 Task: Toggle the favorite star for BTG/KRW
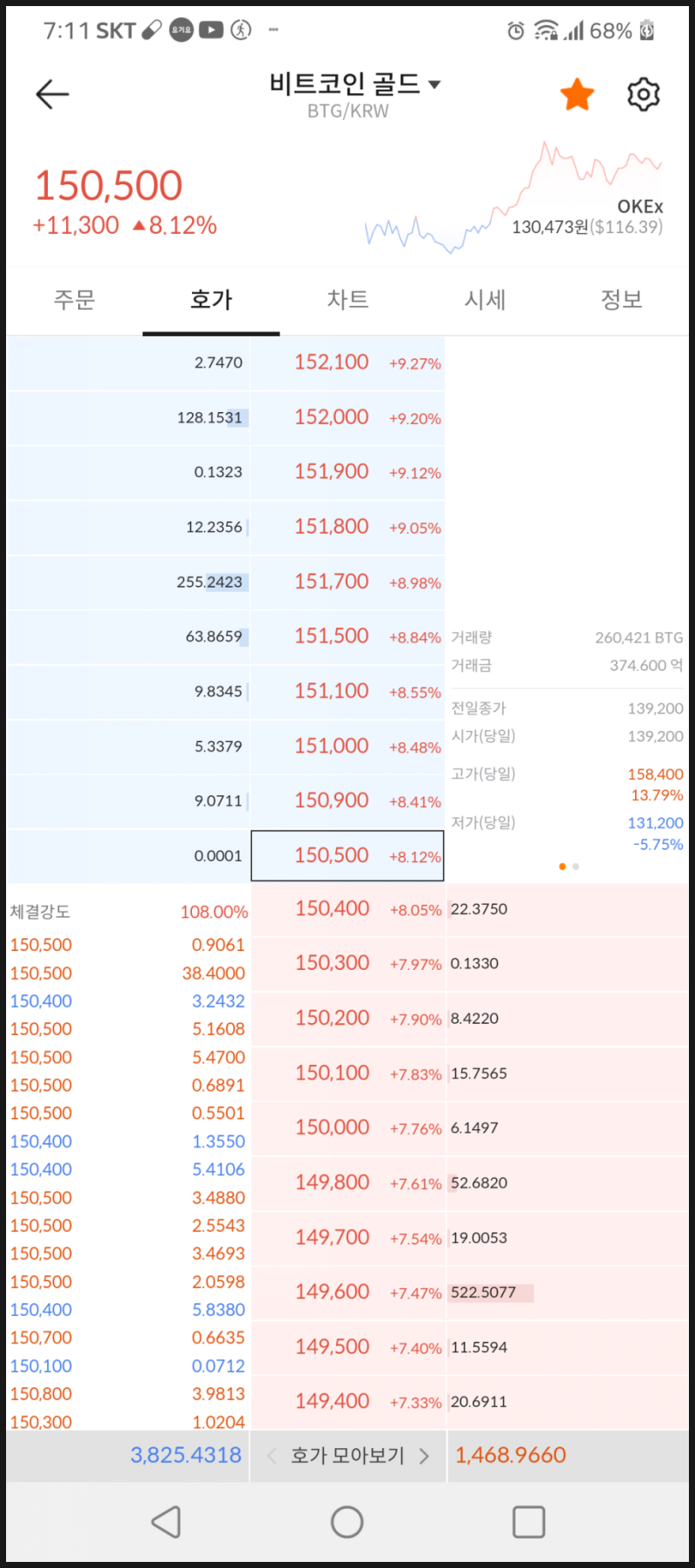click(x=577, y=94)
